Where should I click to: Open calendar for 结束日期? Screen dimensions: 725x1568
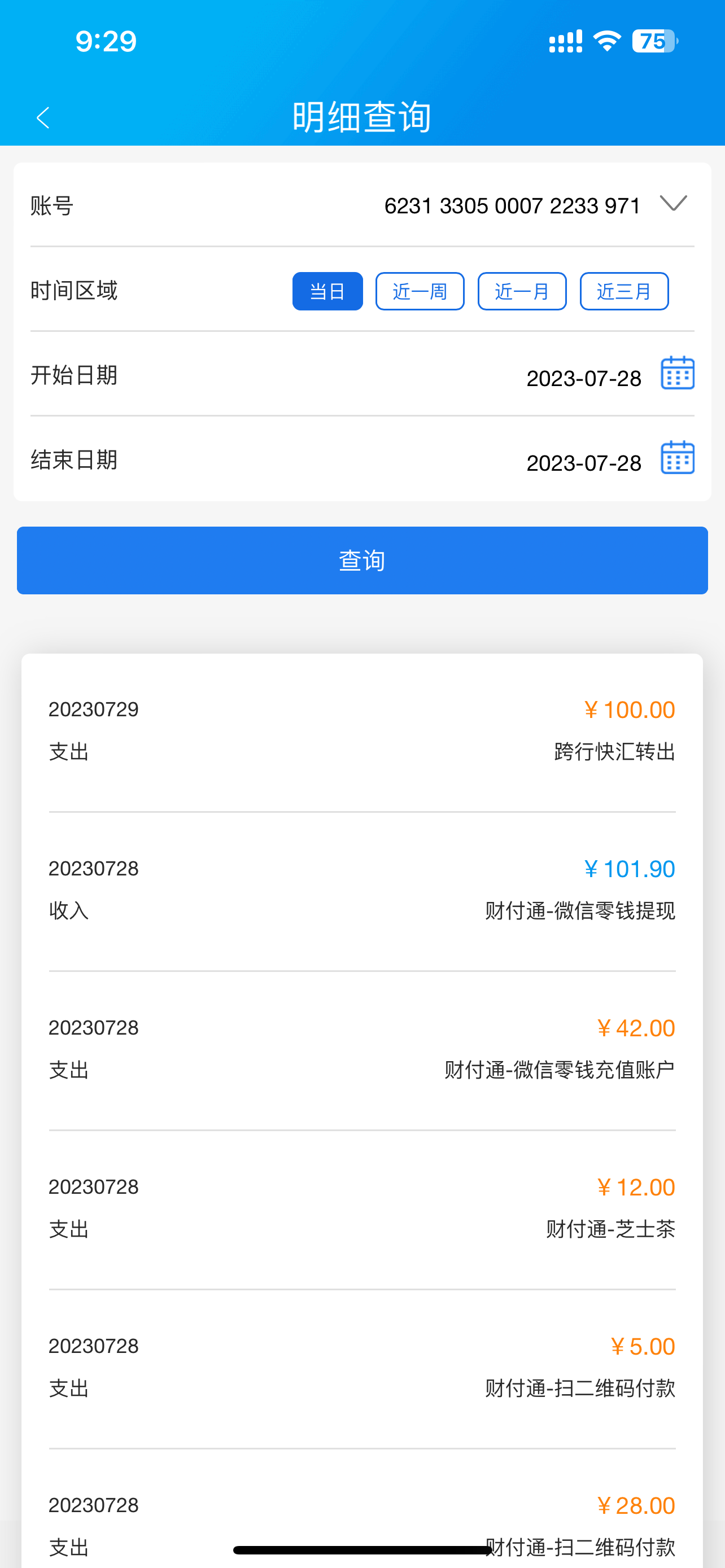coord(678,458)
